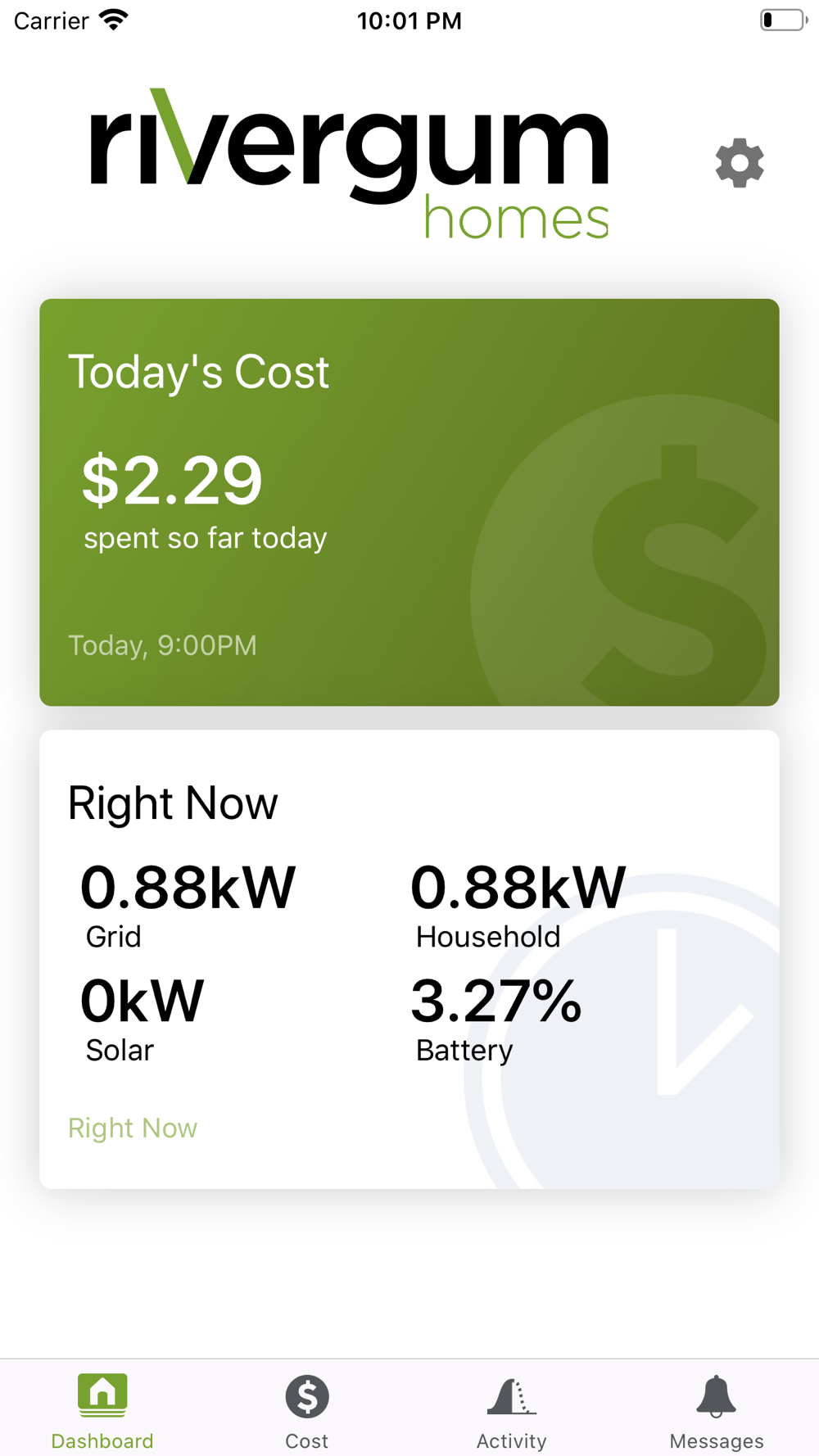
Task: Open the Messages tab
Action: pos(717,1410)
